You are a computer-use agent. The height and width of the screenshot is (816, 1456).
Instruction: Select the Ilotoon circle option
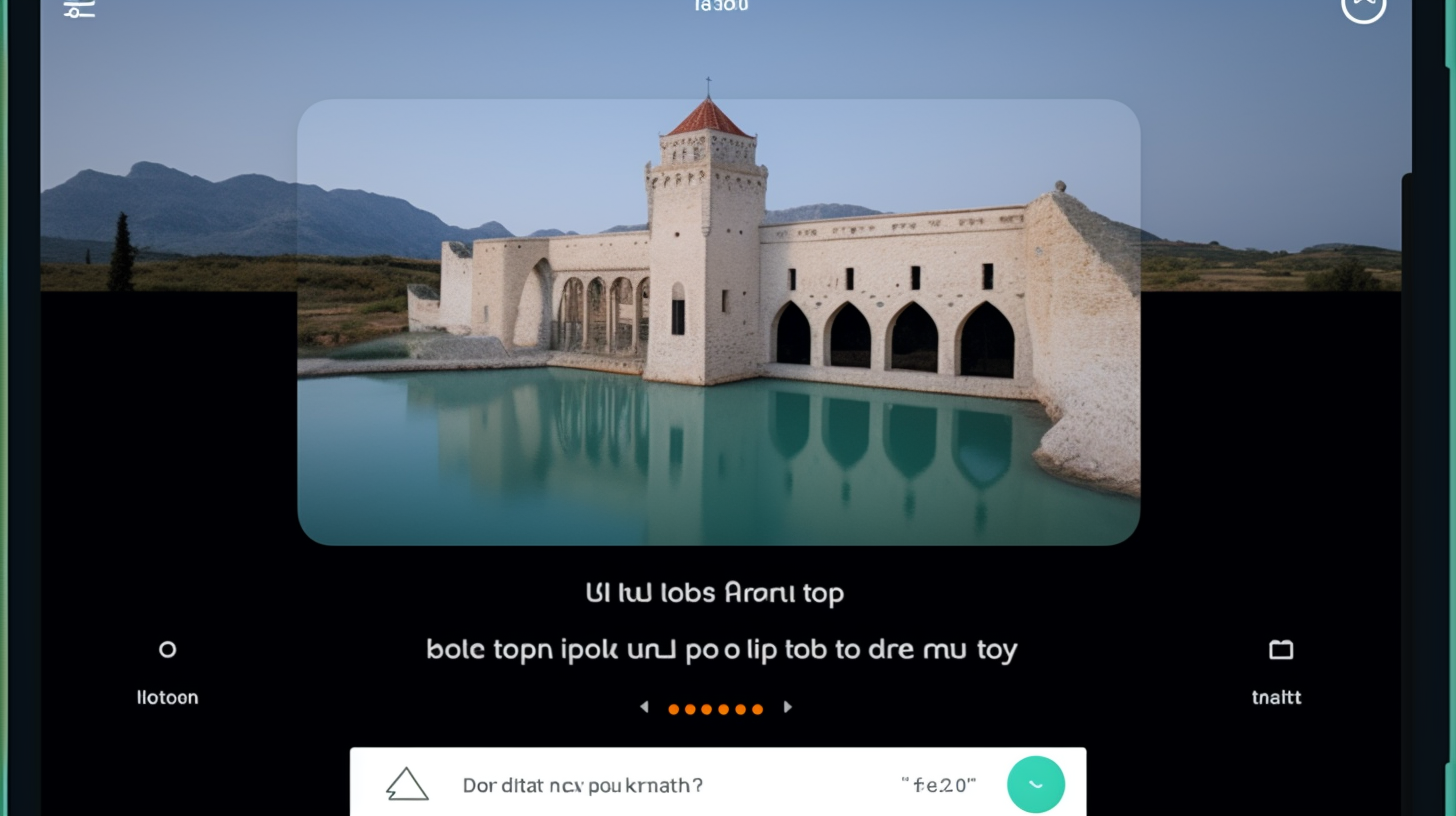167,650
